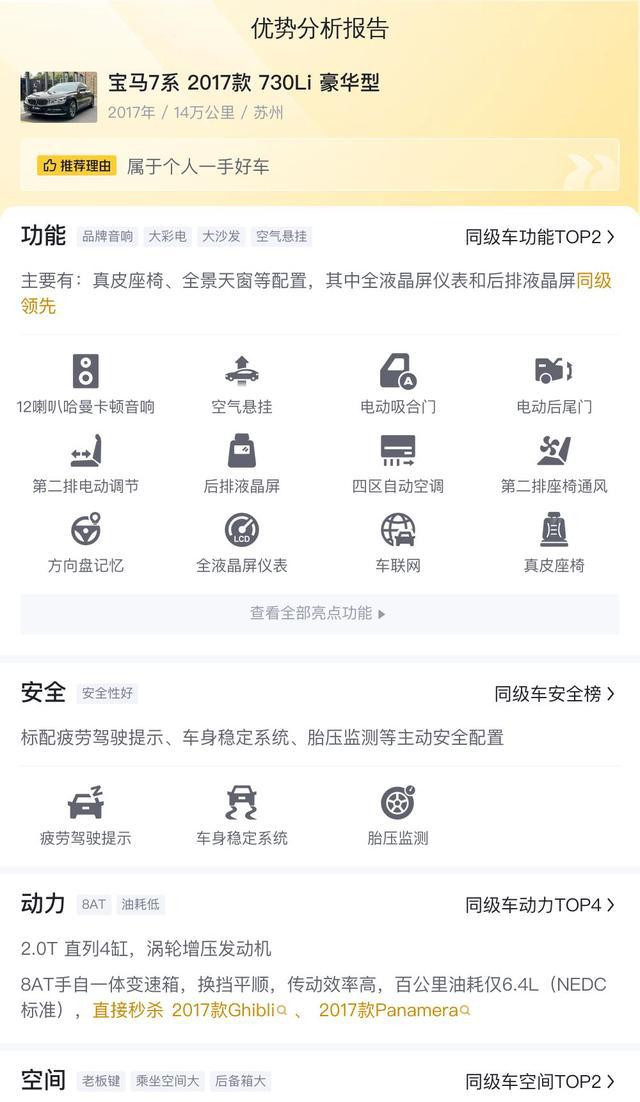The height and width of the screenshot is (1102, 640).
Task: Open the 同级车空间TOP2 ranking
Action: click(540, 1081)
